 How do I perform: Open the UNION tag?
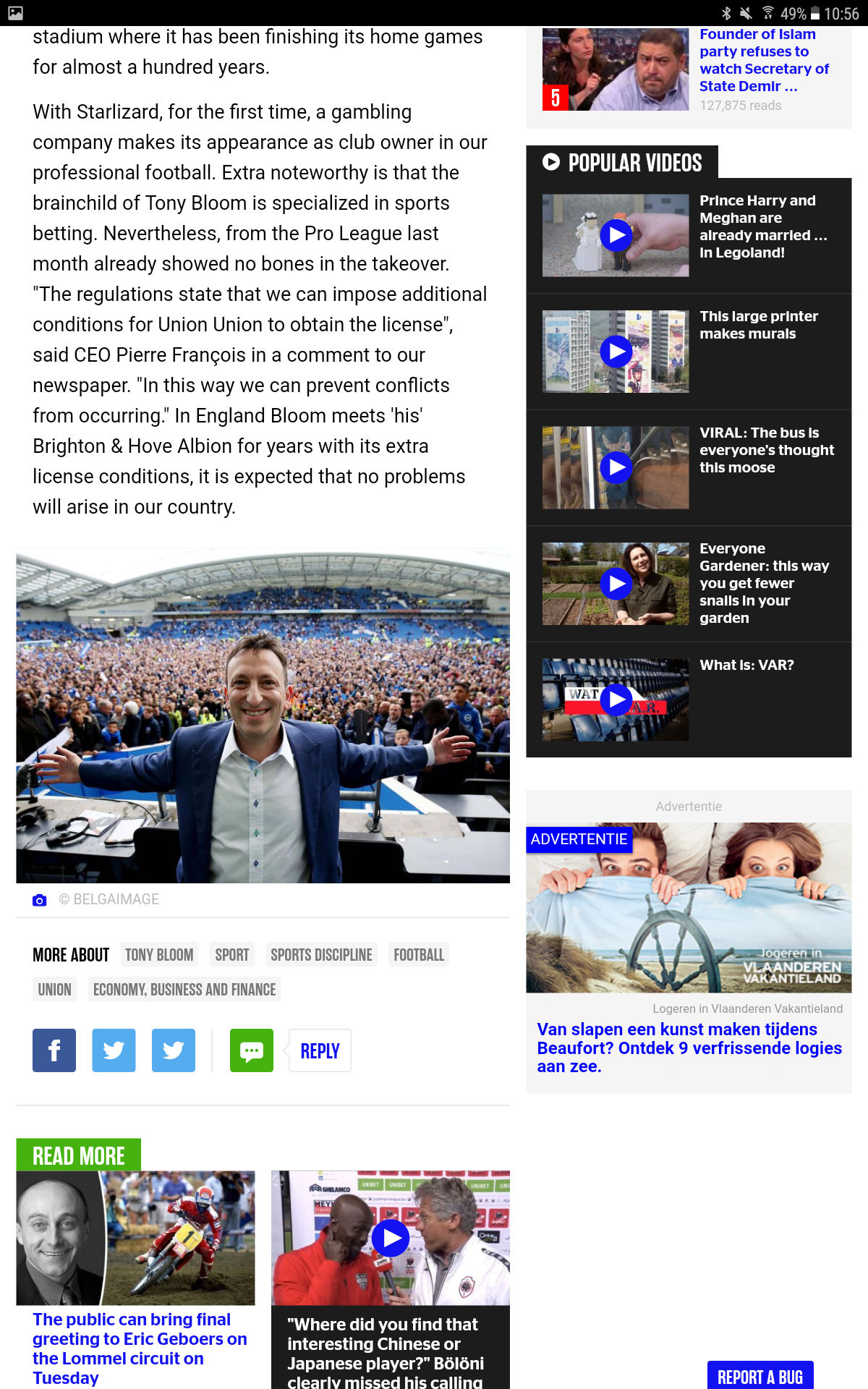[x=54, y=990]
